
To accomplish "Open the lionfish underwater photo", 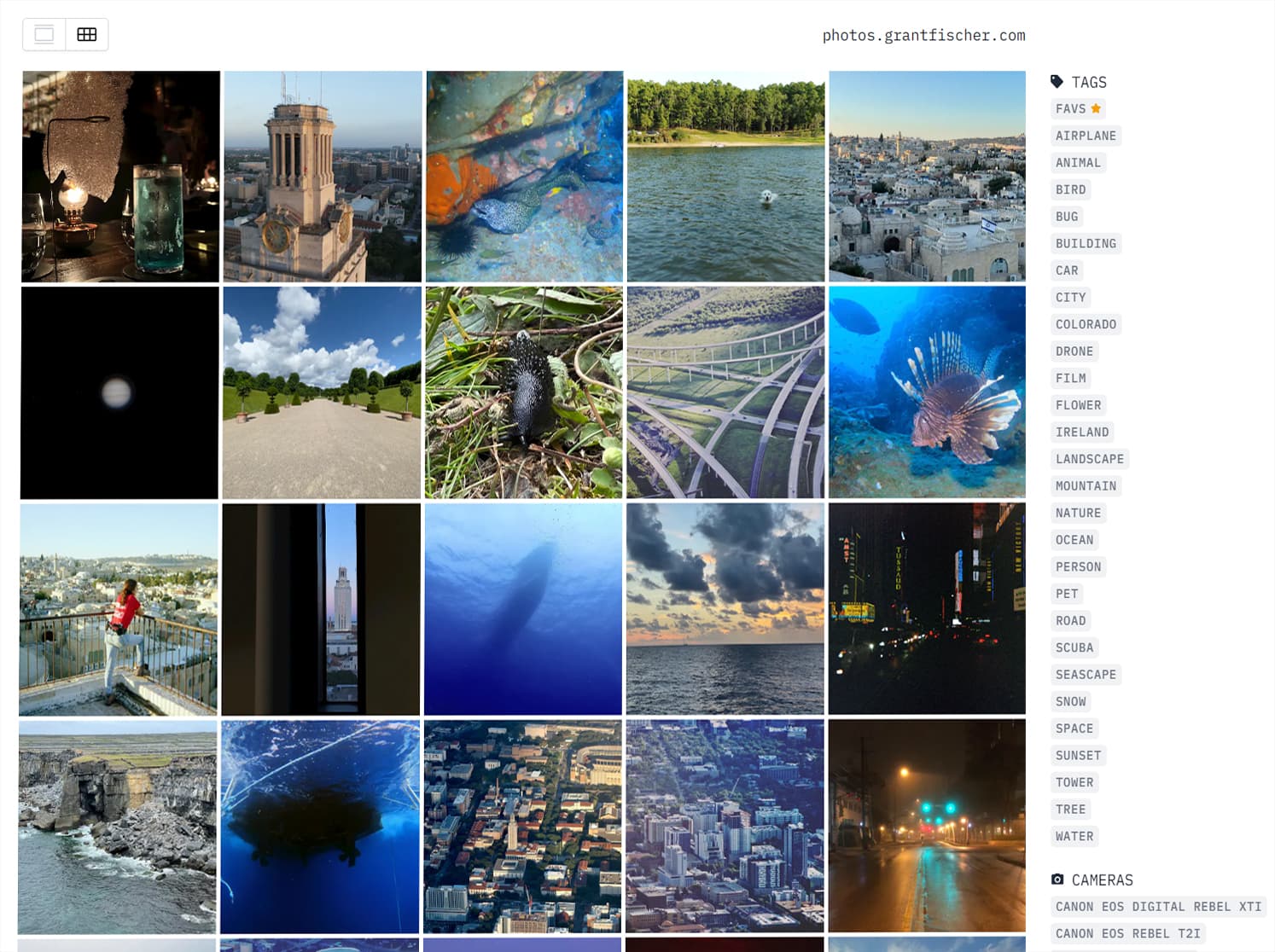I will pos(927,392).
